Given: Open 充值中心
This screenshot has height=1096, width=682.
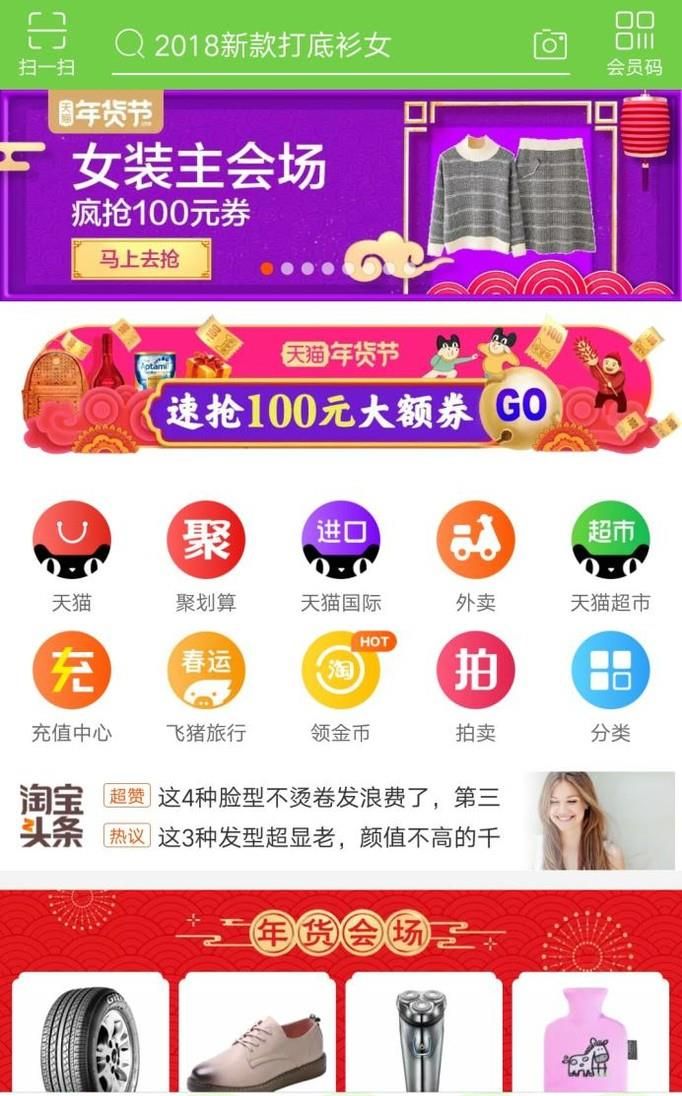Looking at the screenshot, I should tap(72, 684).
